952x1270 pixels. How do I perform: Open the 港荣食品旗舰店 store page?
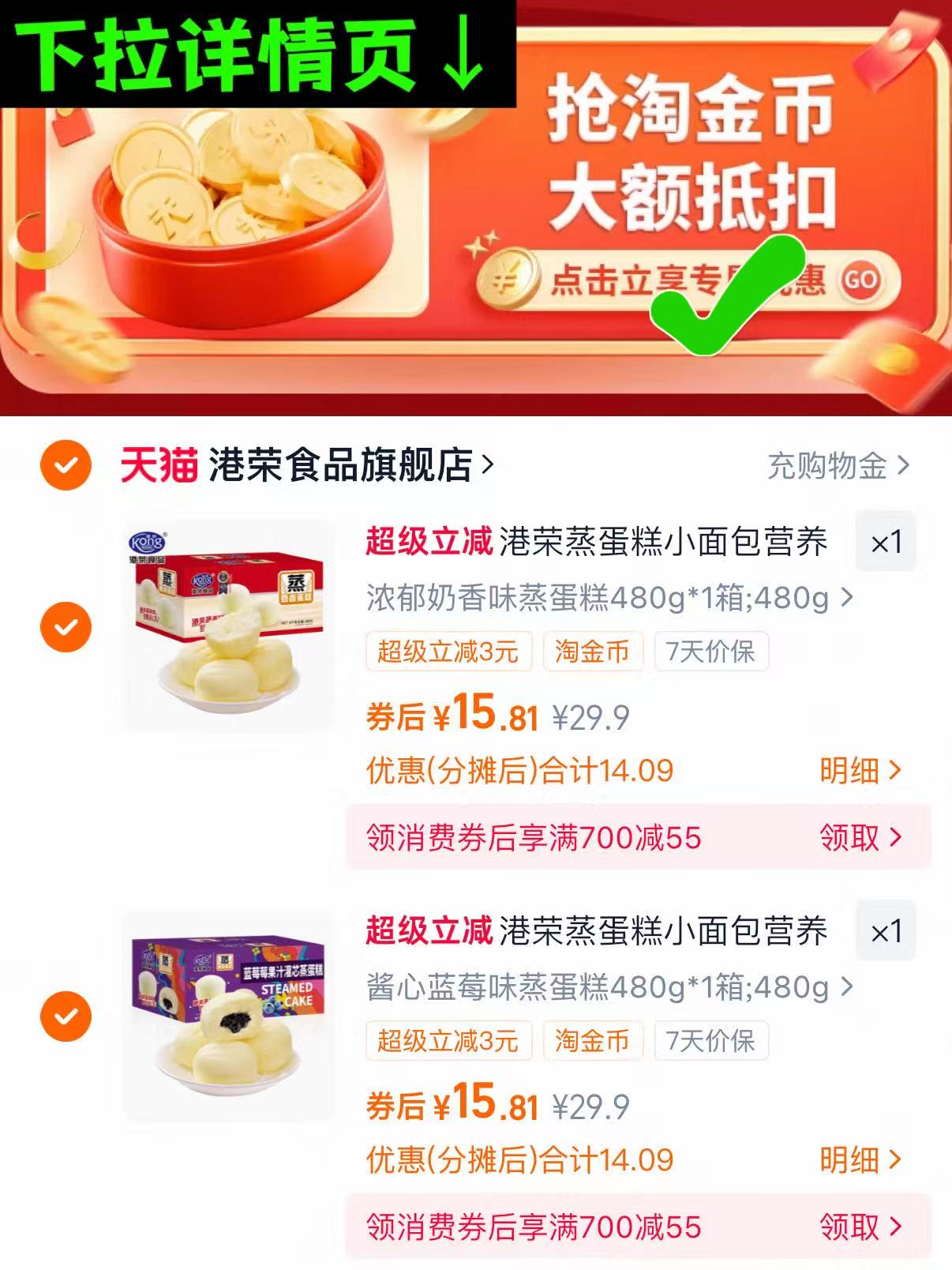tap(347, 466)
